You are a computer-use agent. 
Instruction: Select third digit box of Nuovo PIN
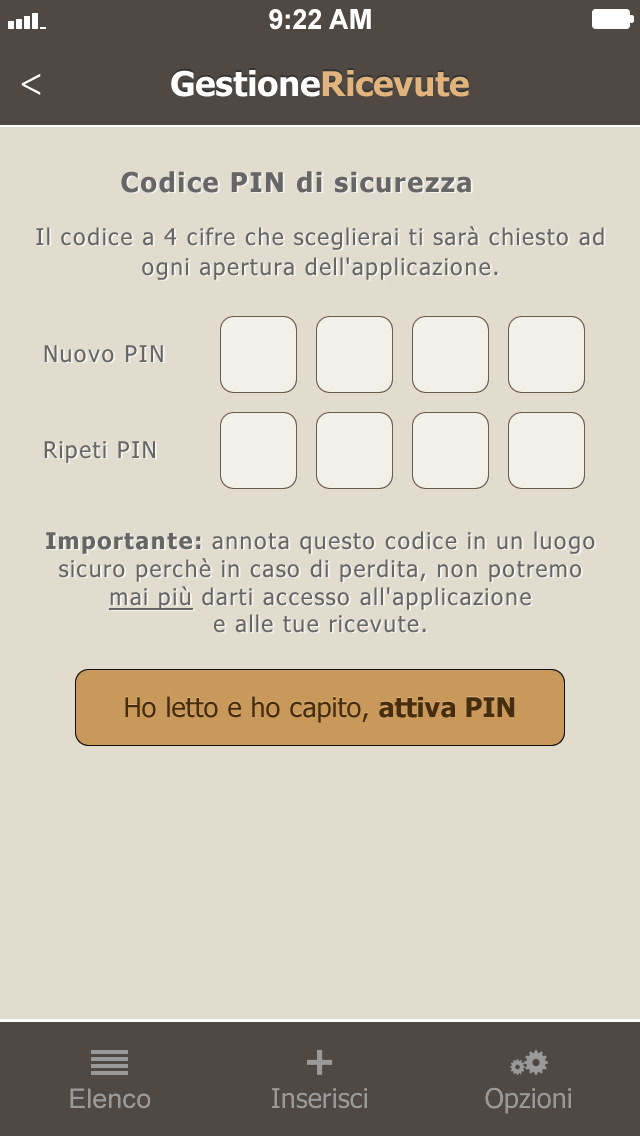450,354
